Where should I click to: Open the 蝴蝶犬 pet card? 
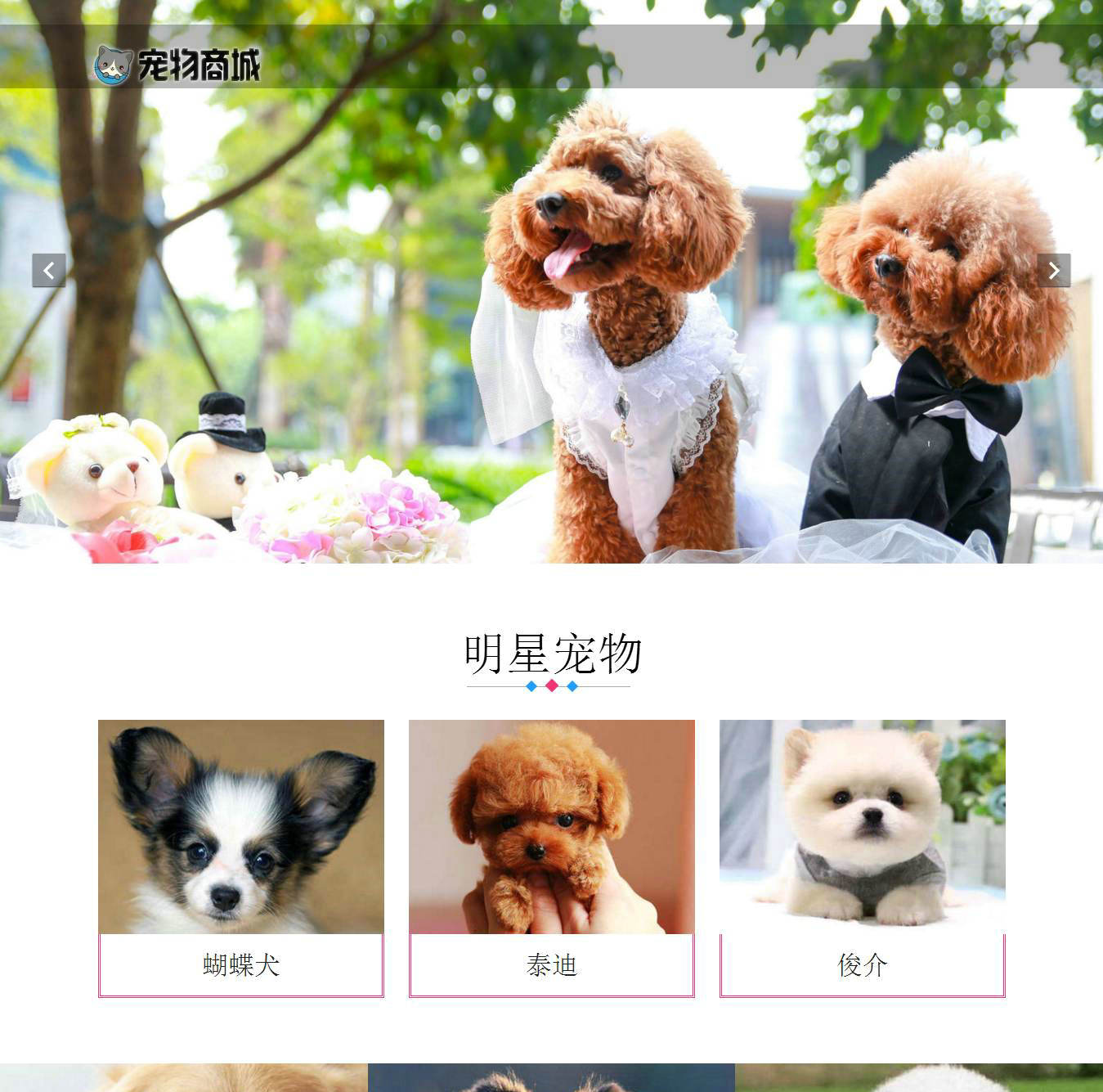pos(240,859)
